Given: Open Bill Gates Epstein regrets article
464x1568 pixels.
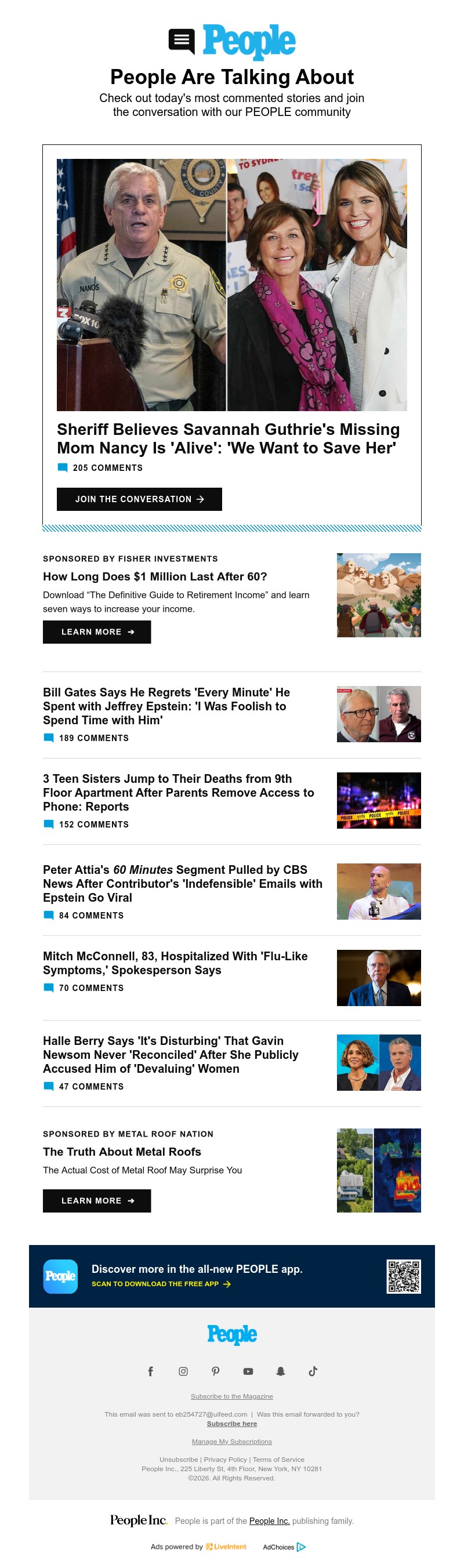Looking at the screenshot, I should (166, 706).
